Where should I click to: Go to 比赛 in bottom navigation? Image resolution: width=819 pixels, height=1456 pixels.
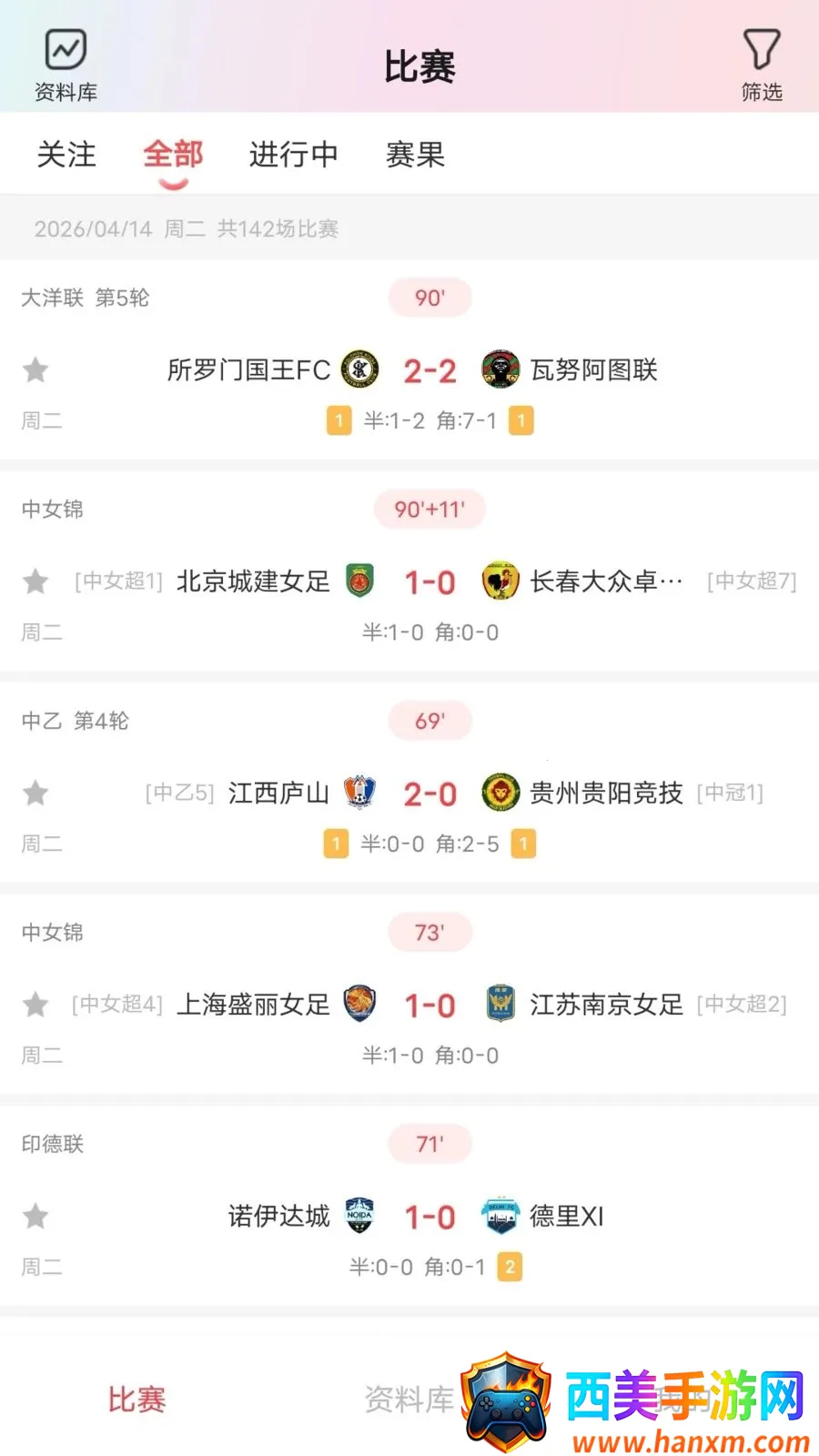click(136, 1400)
